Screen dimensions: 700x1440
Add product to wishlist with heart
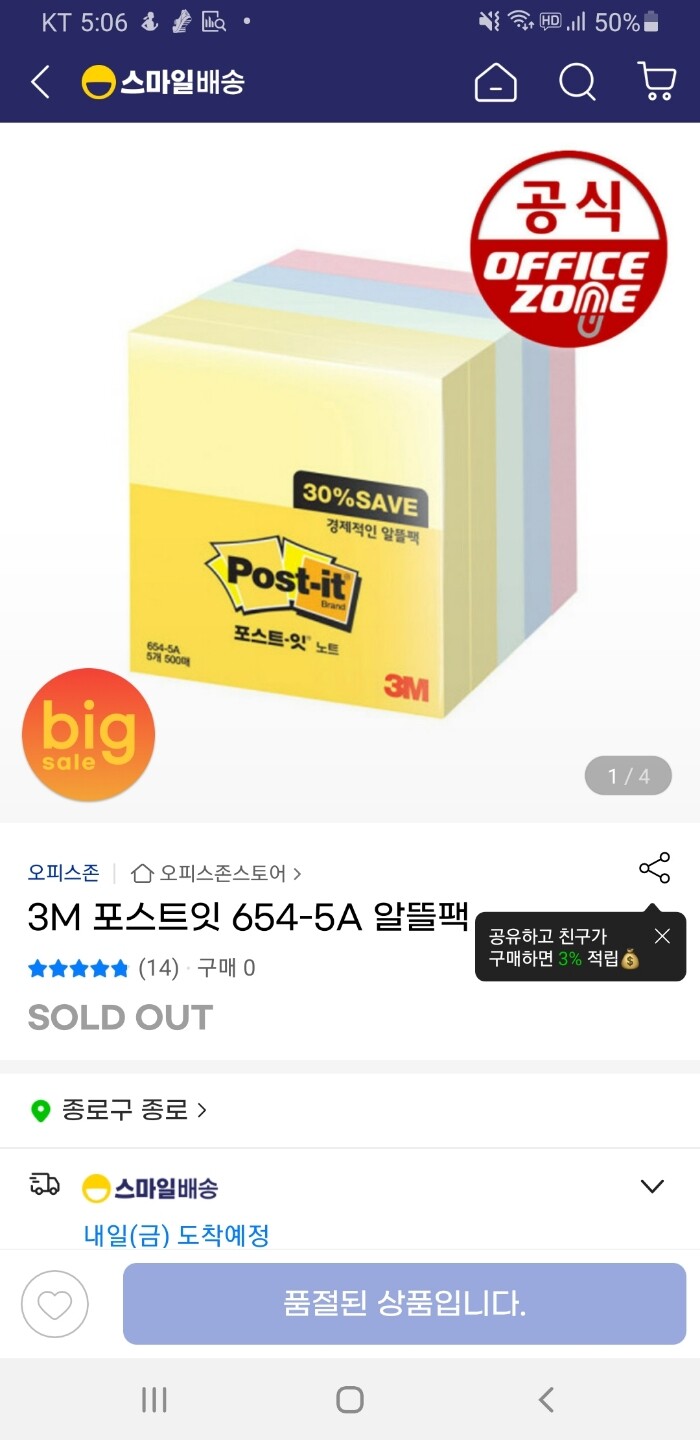pyautogui.click(x=55, y=1304)
